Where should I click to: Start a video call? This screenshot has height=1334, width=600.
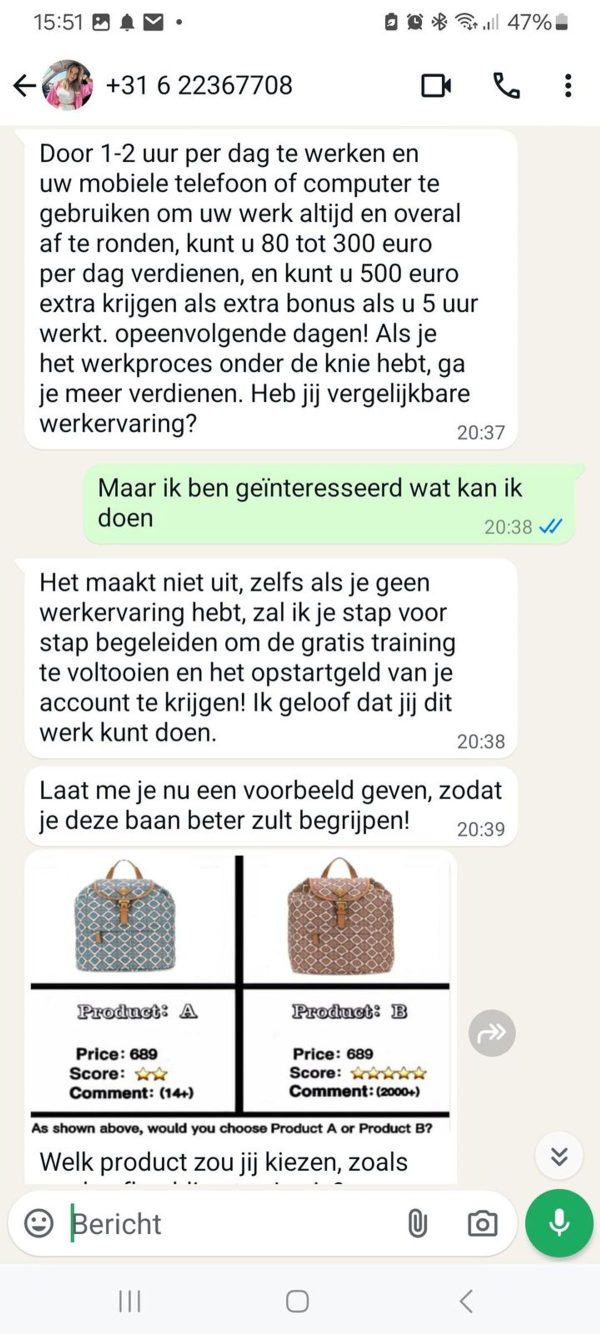click(x=436, y=86)
